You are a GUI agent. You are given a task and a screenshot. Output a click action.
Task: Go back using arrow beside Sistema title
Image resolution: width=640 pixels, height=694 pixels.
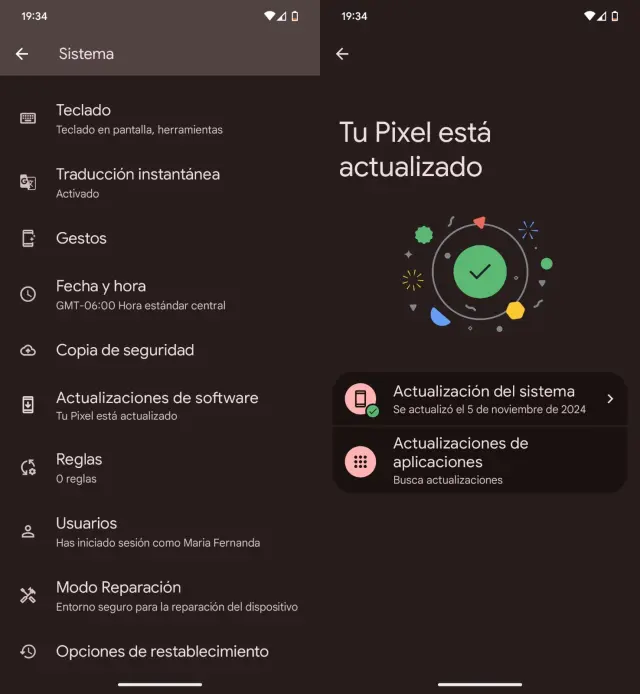(x=22, y=54)
